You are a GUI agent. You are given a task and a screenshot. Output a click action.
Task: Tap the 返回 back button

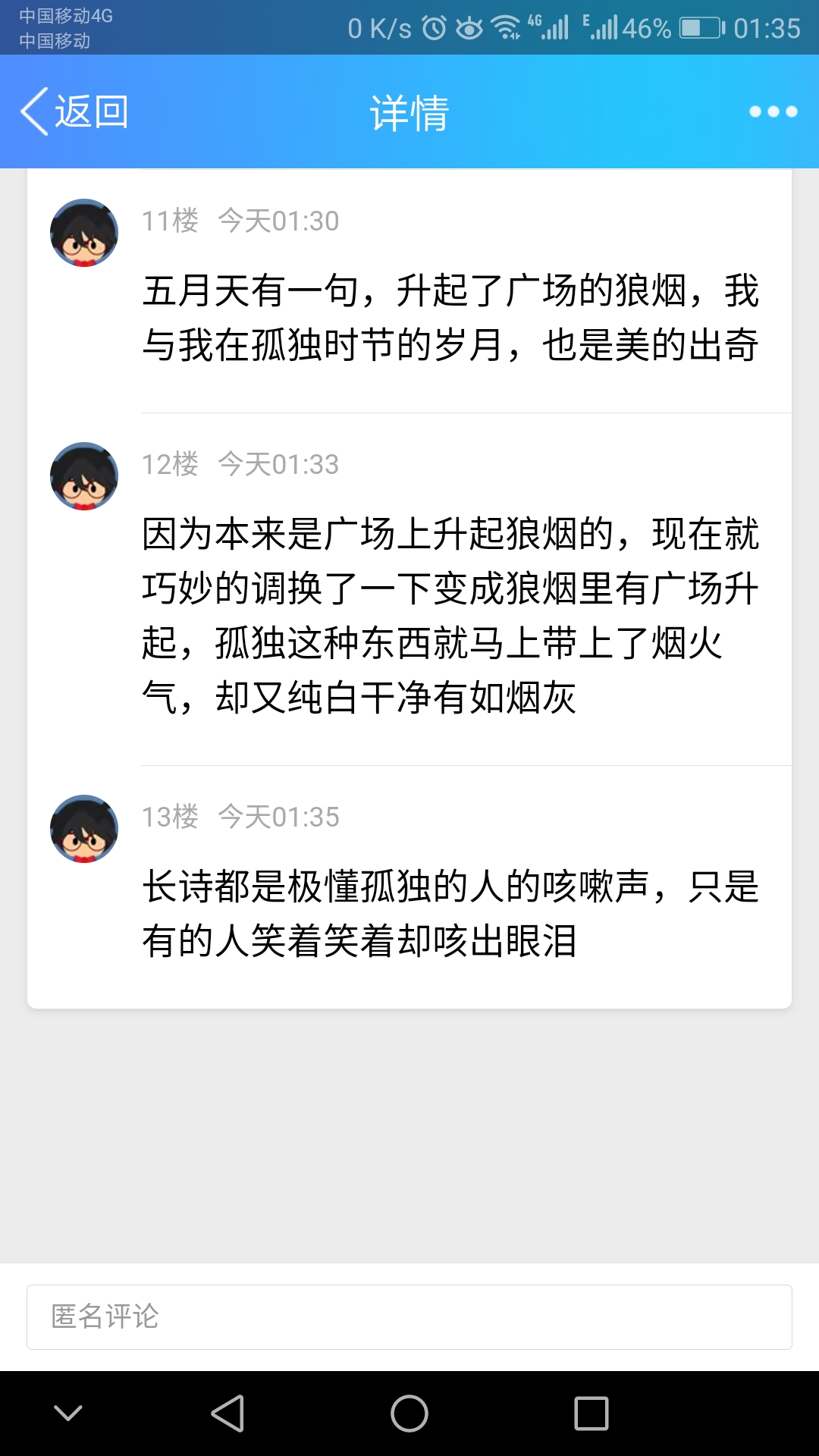coord(74,111)
